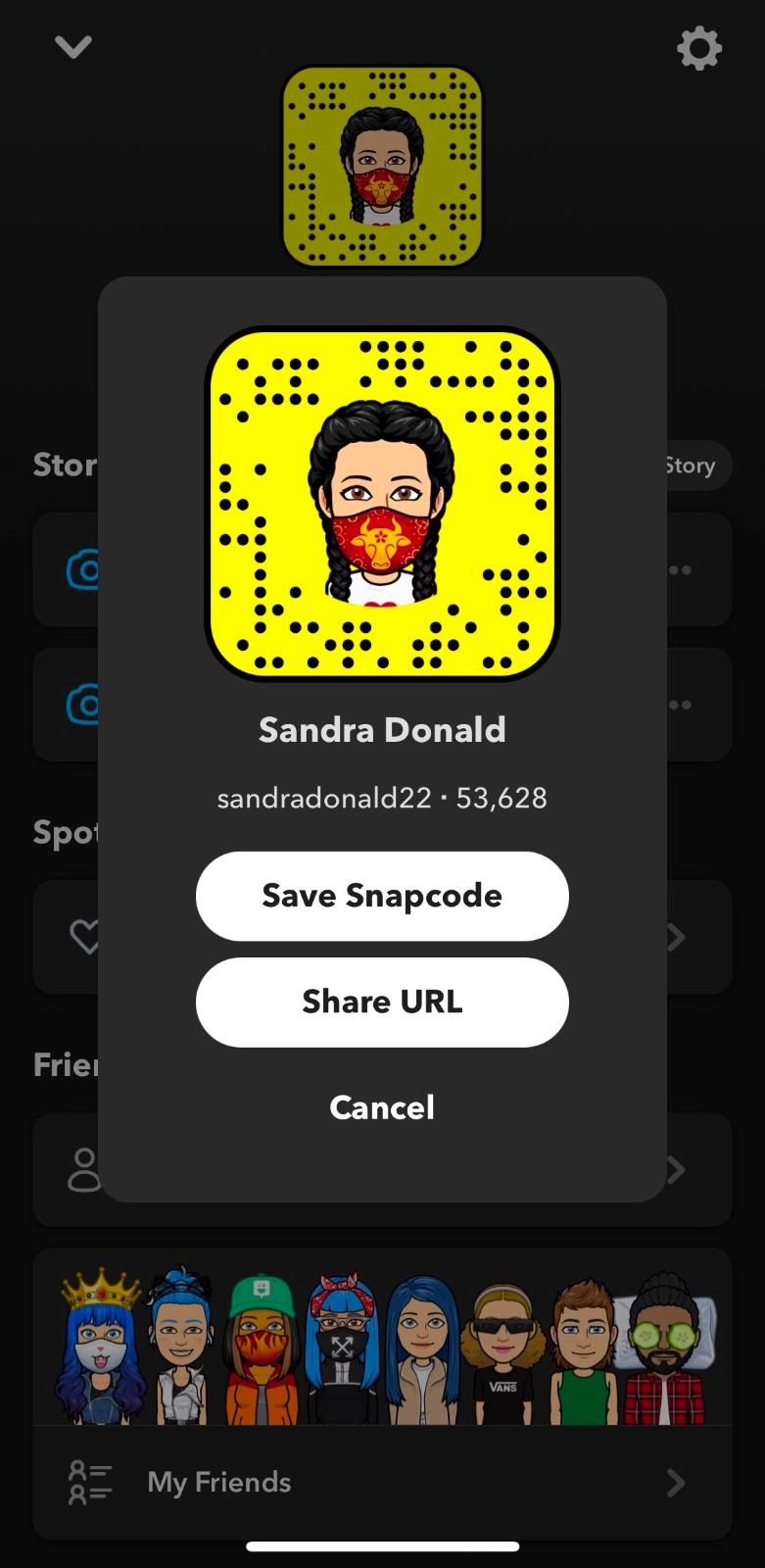Viewport: 765px width, 1568px height.
Task: Save the Snapcode to the device
Action: coord(382,896)
